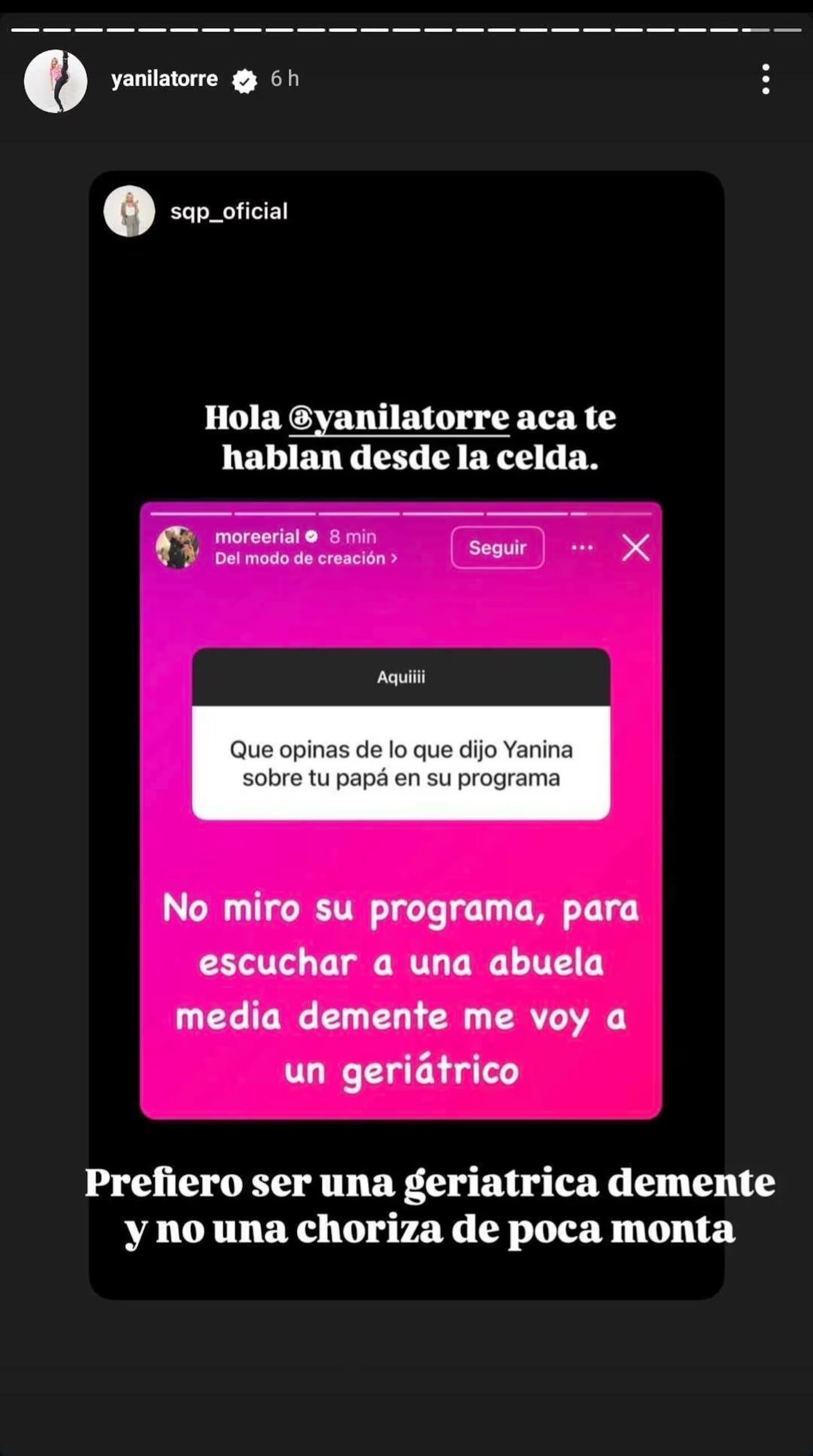
Task: Open yanilatorre's profile picture
Action: [55, 81]
